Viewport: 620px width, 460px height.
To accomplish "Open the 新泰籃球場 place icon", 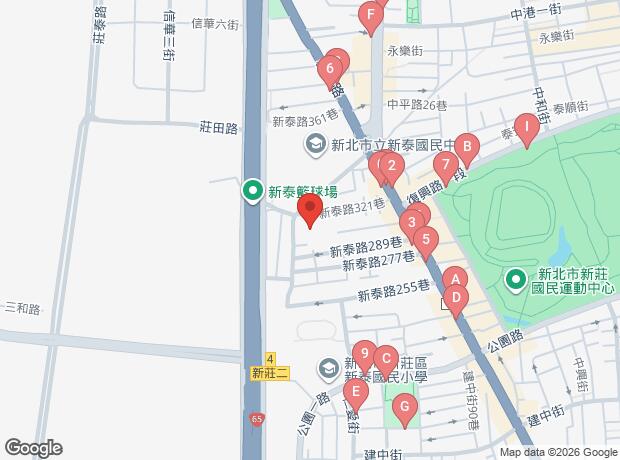I will pyautogui.click(x=253, y=191).
